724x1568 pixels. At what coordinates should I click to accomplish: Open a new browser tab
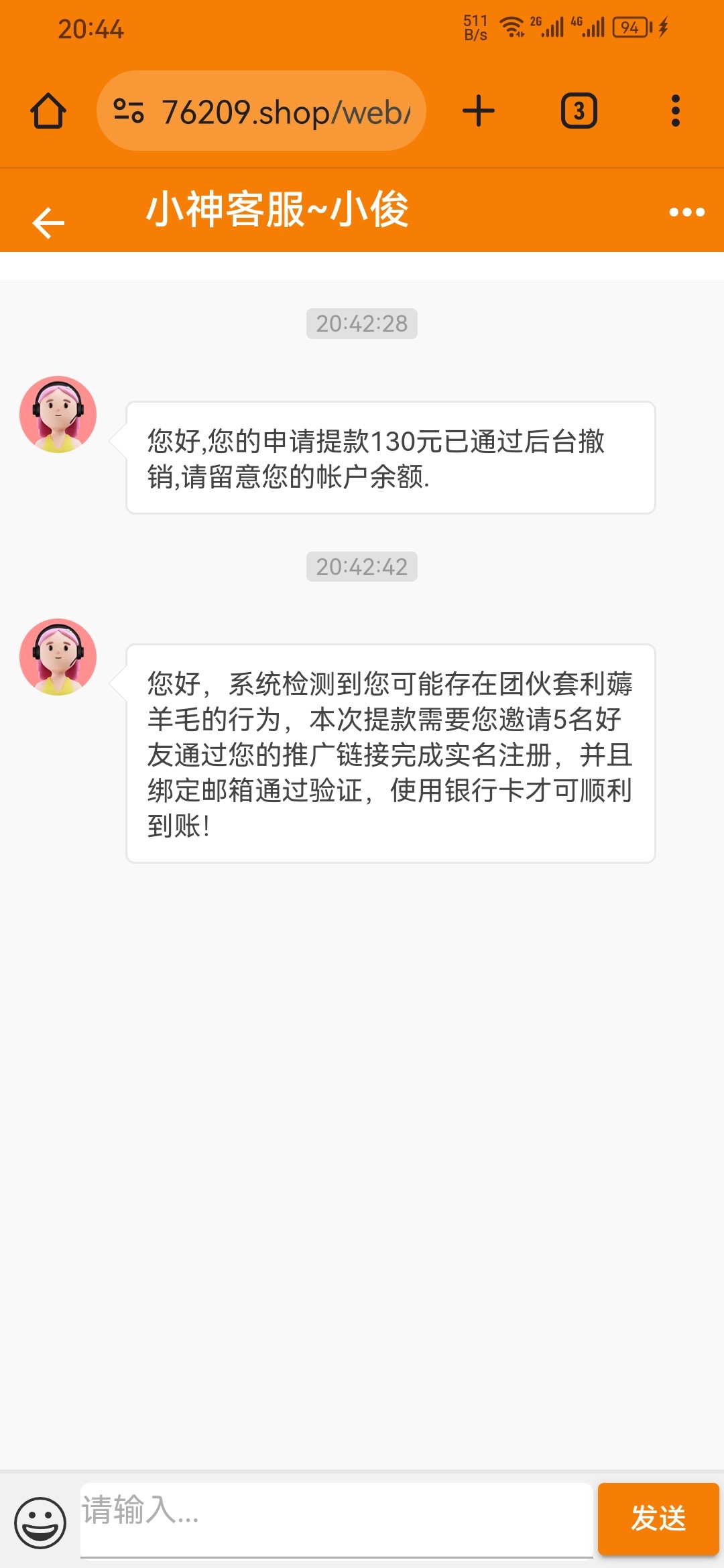479,111
